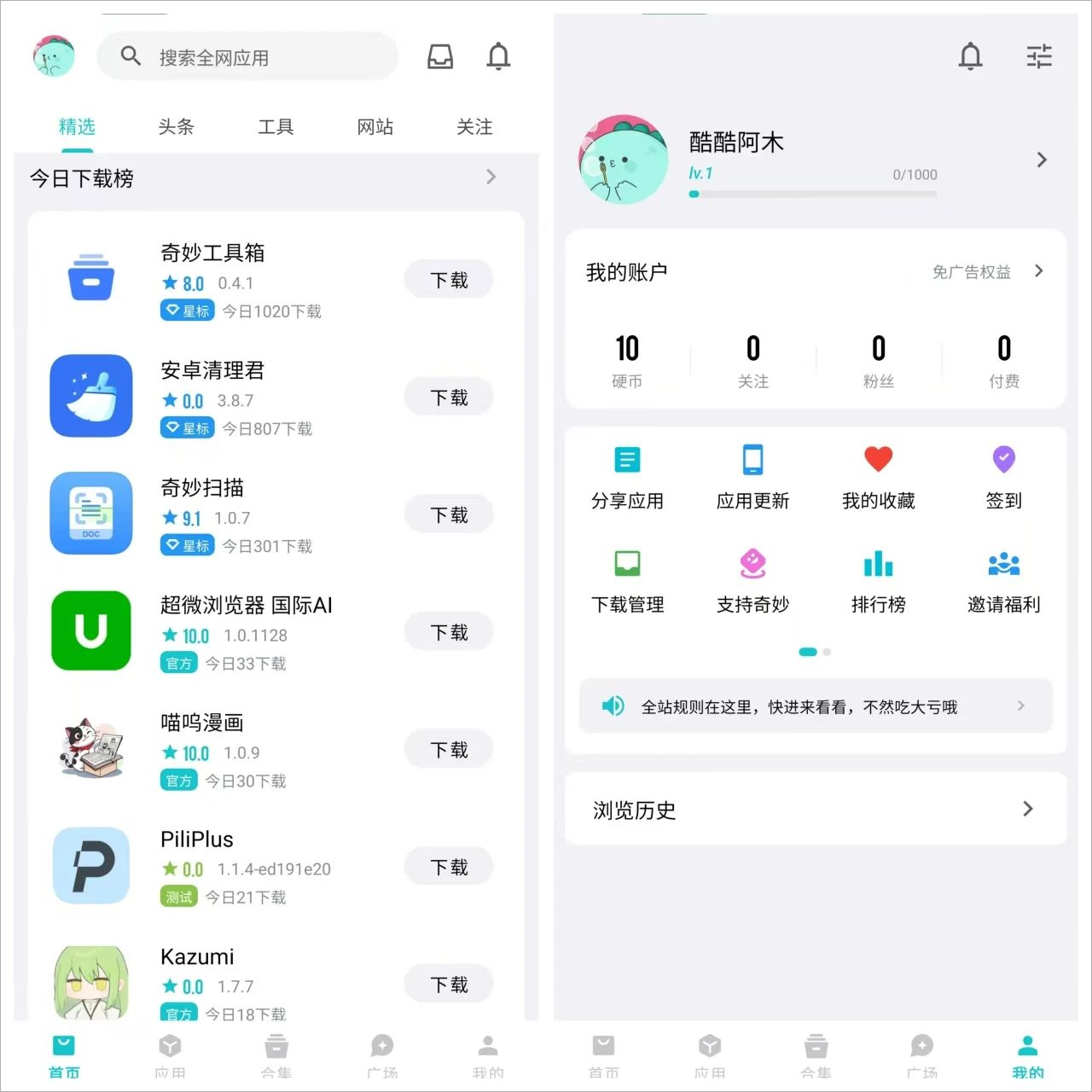1092x1092 pixels.
Task: Tap the search box for all apps
Action: point(247,57)
